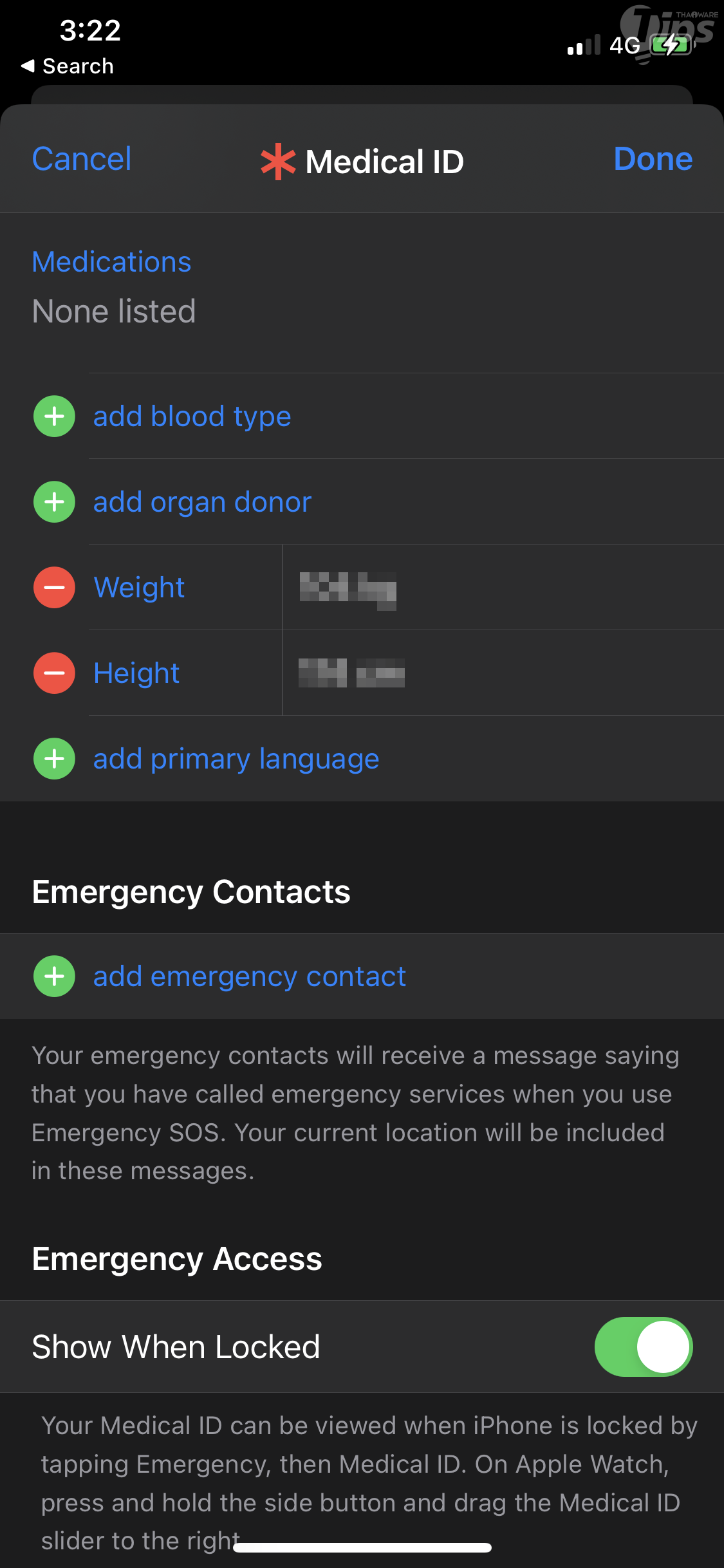Confirm changes with Done

pos(653,159)
